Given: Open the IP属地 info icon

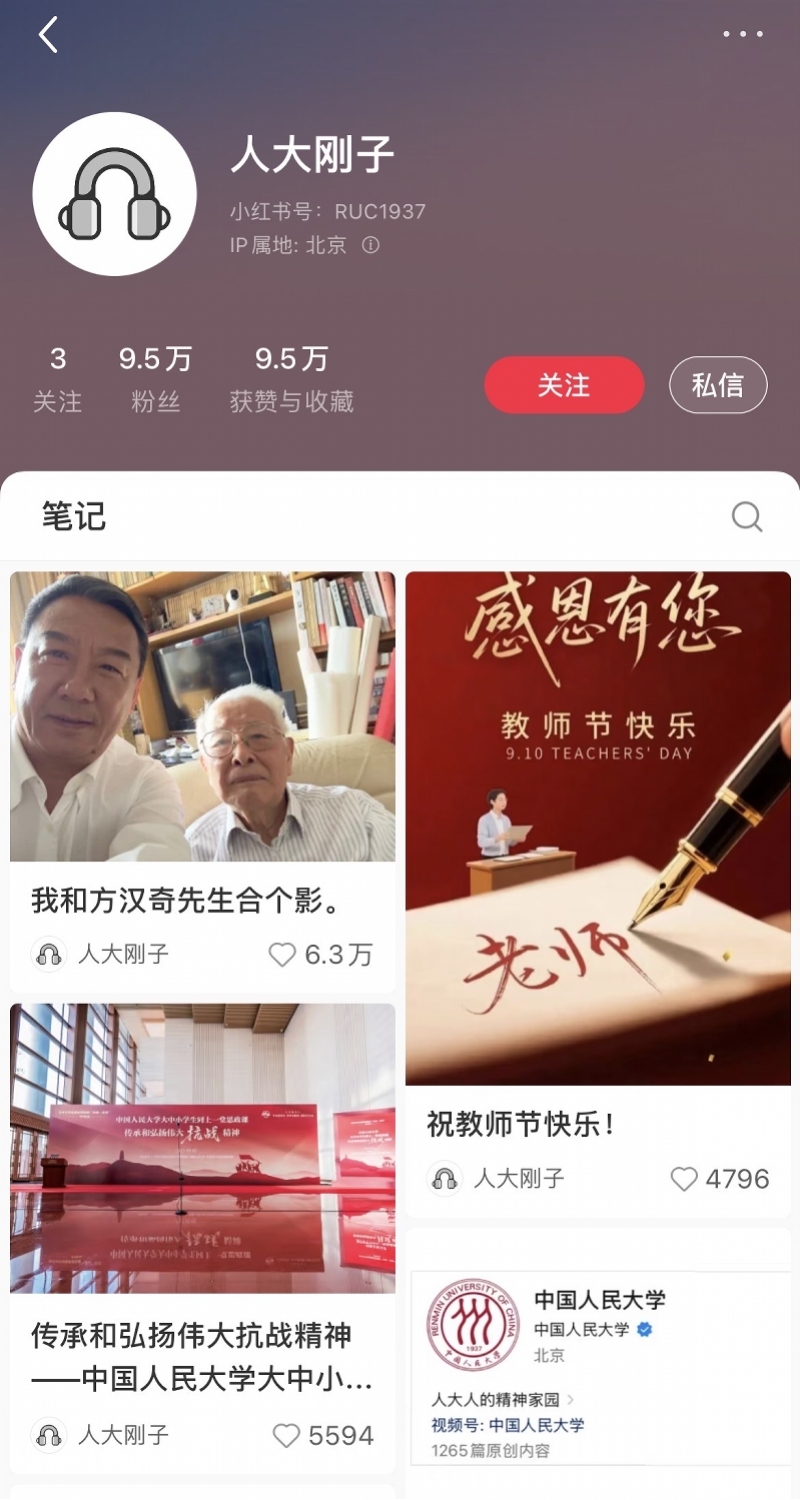Looking at the screenshot, I should point(371,245).
